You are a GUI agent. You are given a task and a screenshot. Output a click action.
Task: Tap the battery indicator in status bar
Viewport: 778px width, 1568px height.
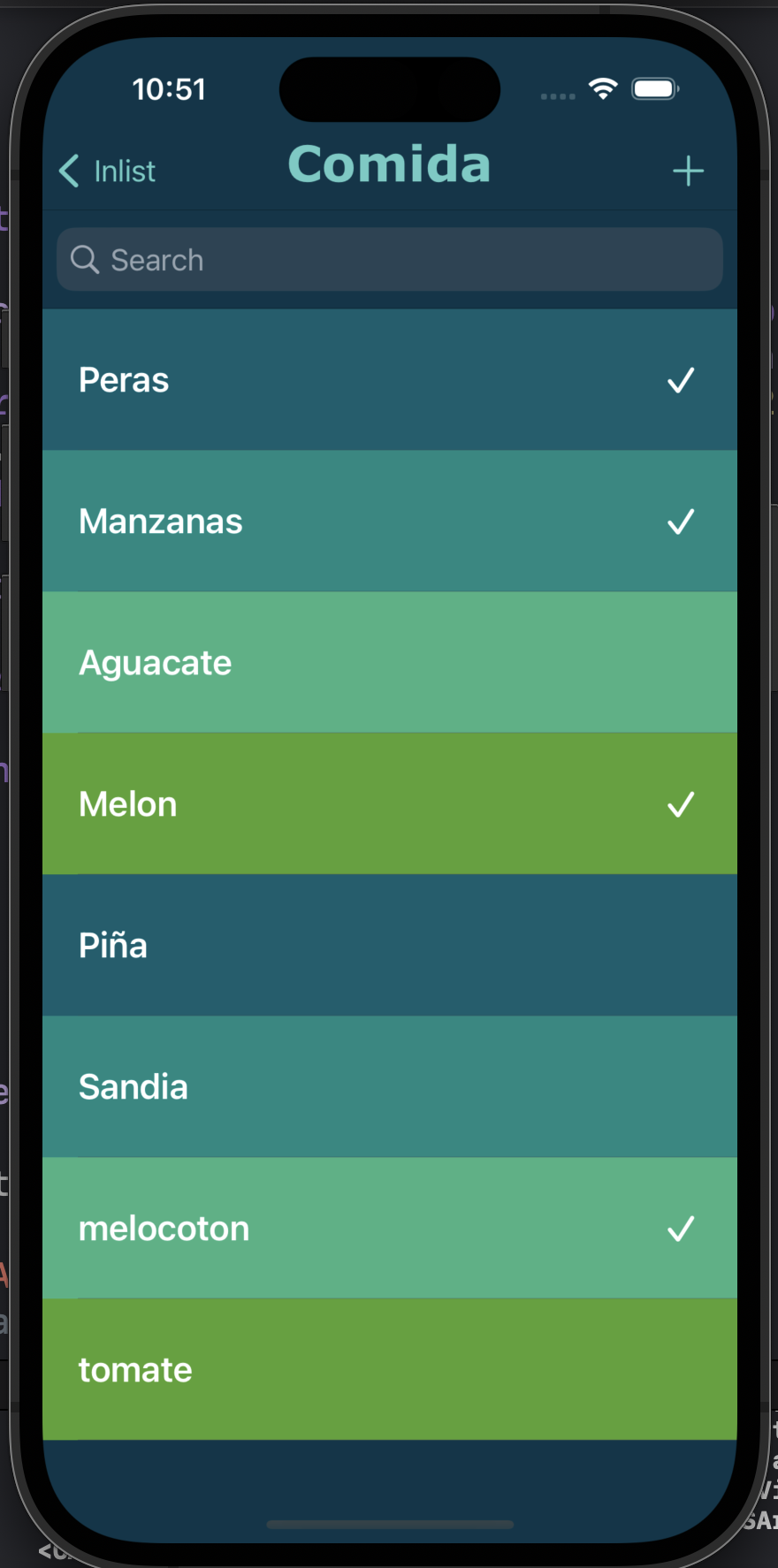(654, 88)
